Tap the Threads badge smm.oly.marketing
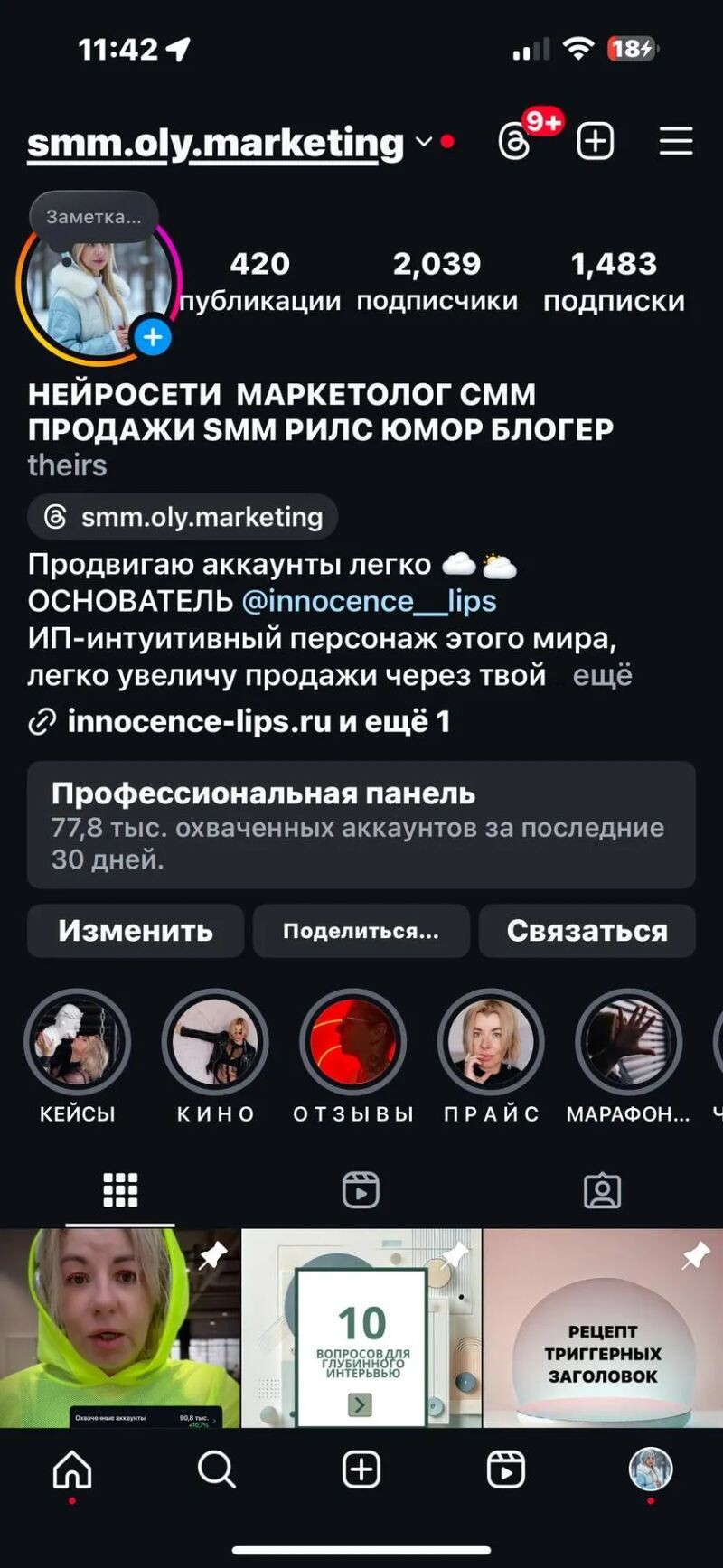The width and height of the screenshot is (723, 1568). pyautogui.click(x=183, y=517)
